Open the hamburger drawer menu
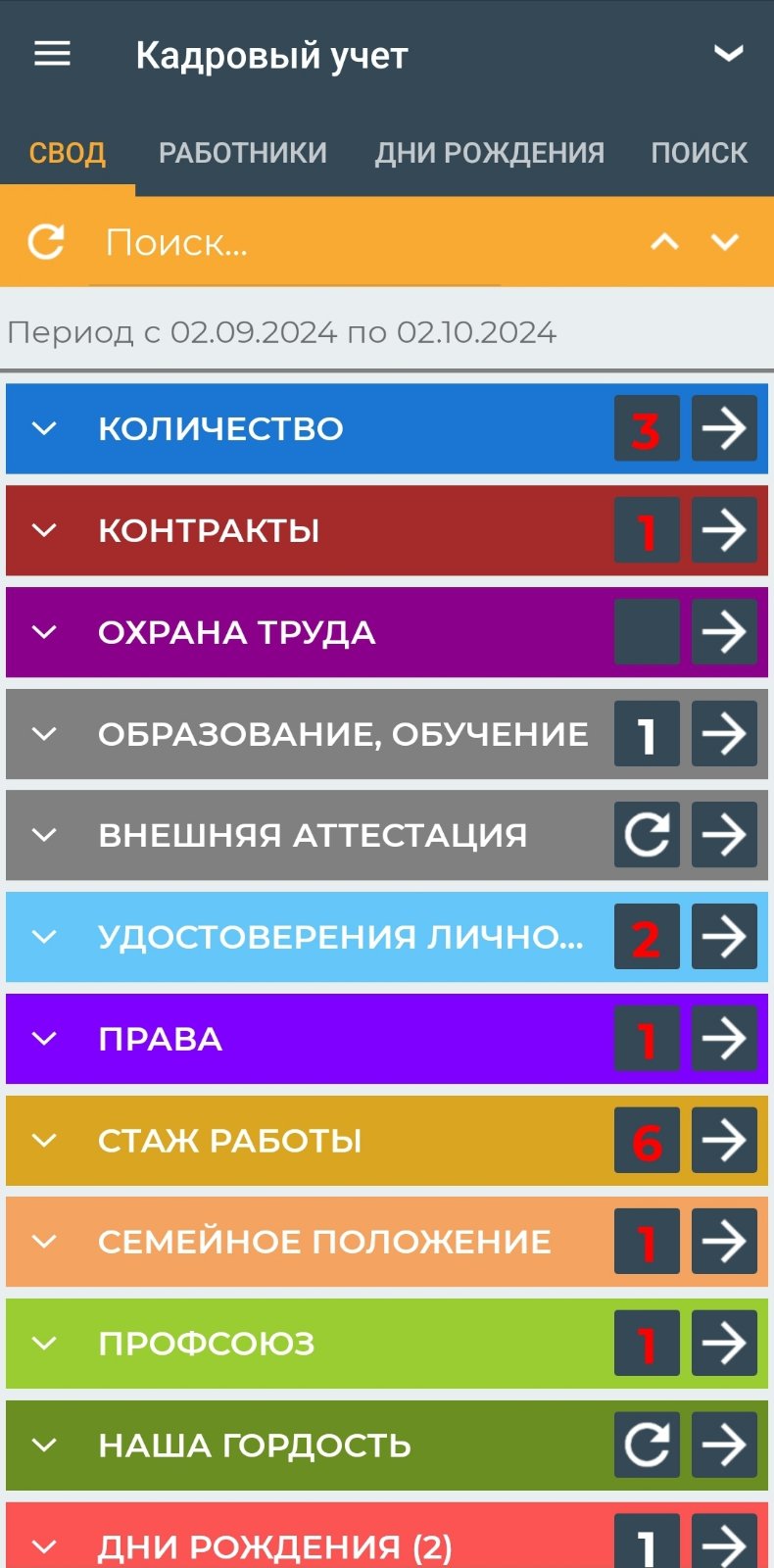This screenshot has height=1568, width=774. pos(52,54)
